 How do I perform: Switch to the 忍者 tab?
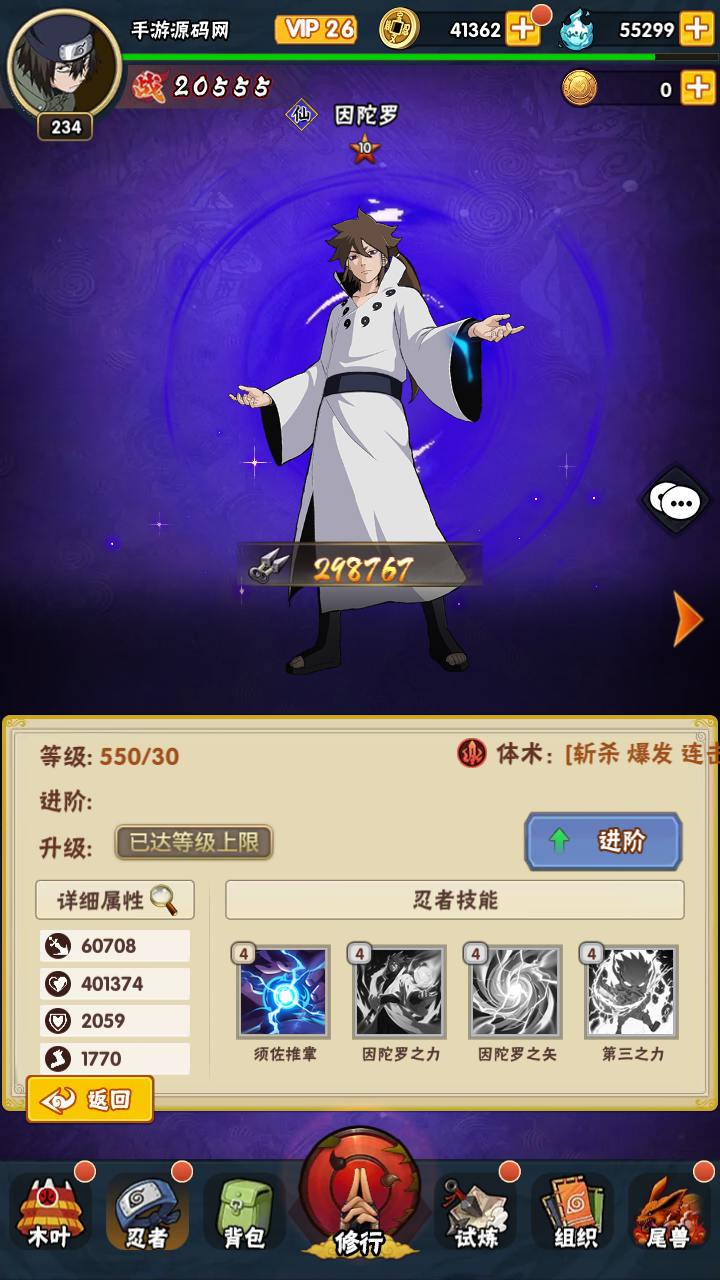click(x=147, y=1213)
